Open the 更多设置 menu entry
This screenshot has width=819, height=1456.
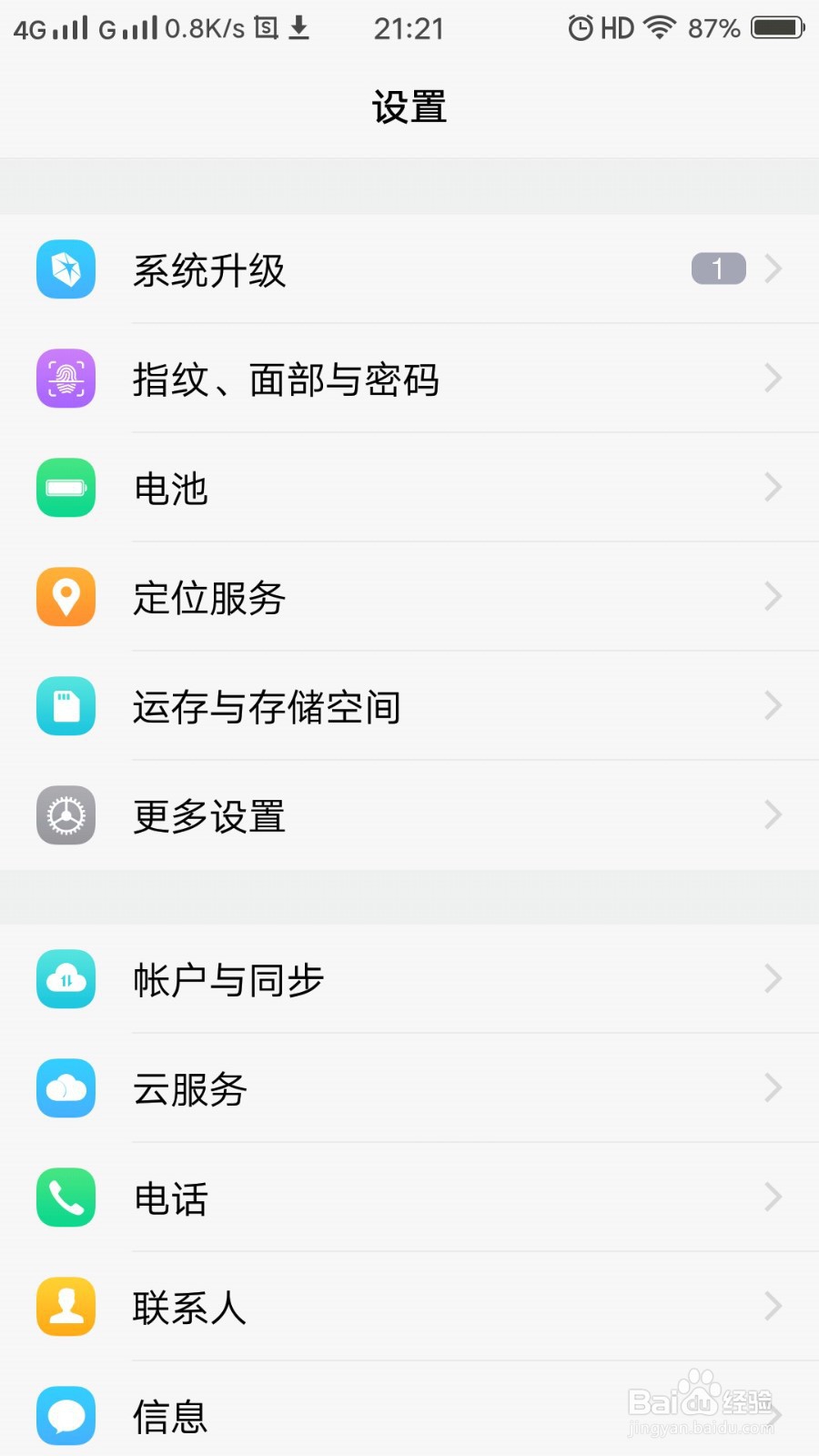click(409, 815)
